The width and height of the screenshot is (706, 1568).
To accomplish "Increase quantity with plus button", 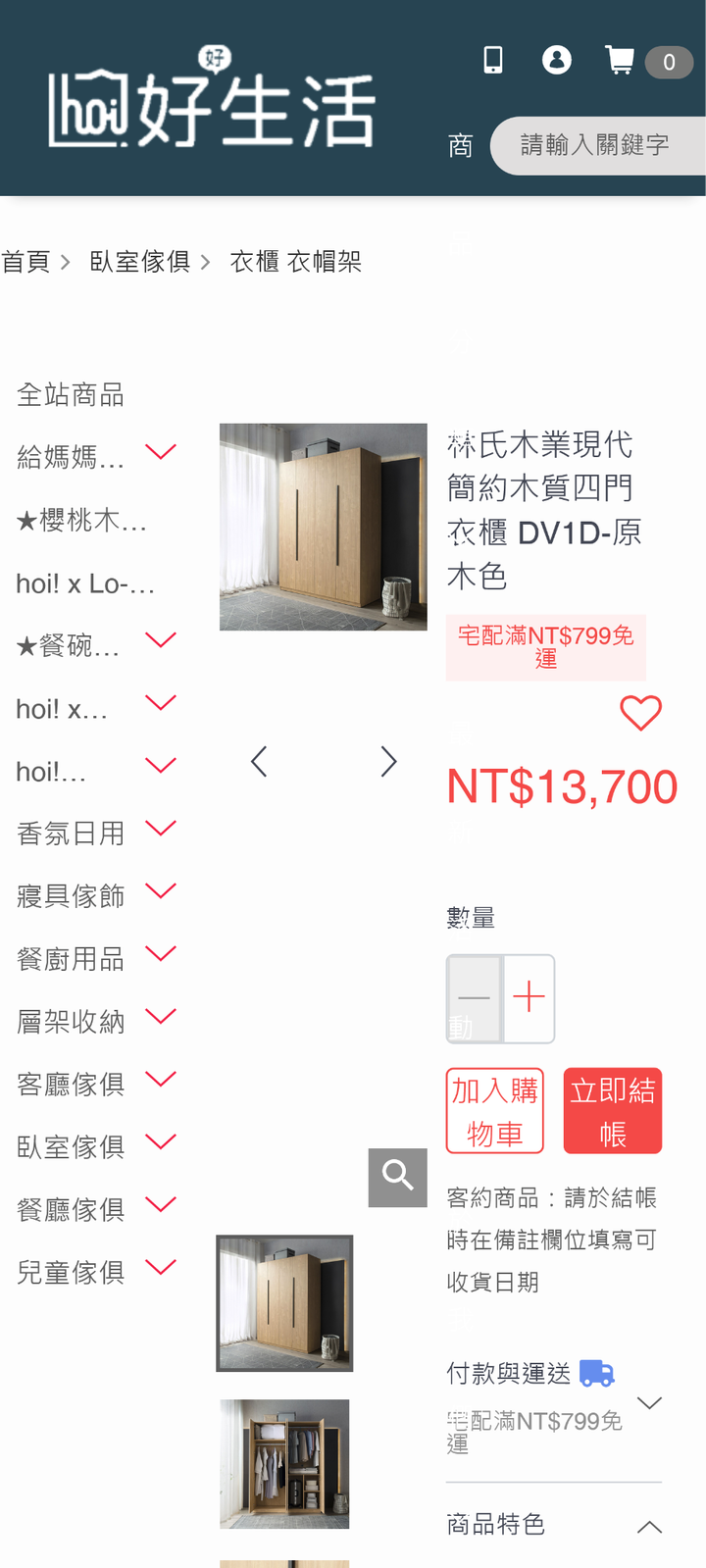I will pyautogui.click(x=529, y=997).
